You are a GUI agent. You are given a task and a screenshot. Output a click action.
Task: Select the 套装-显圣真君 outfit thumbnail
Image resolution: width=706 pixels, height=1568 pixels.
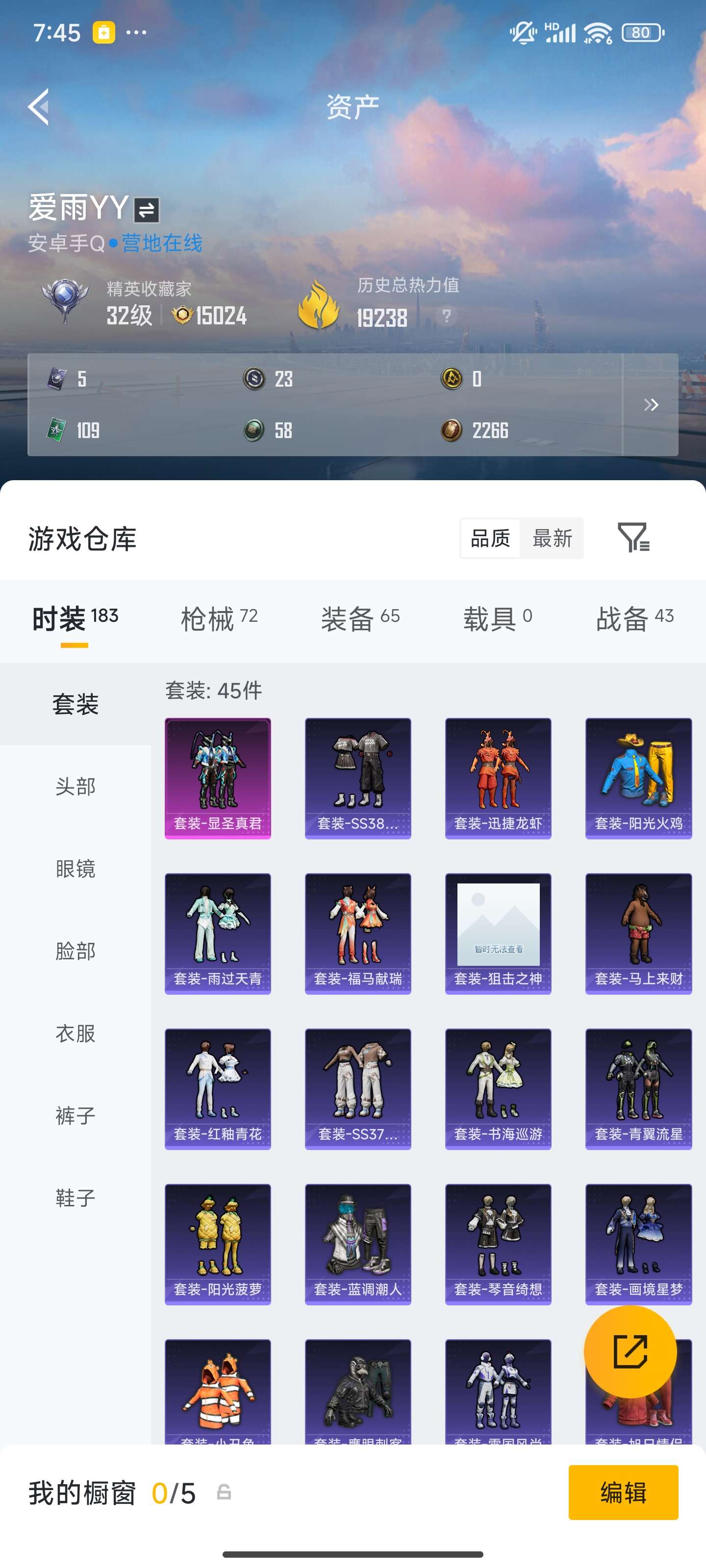click(218, 777)
